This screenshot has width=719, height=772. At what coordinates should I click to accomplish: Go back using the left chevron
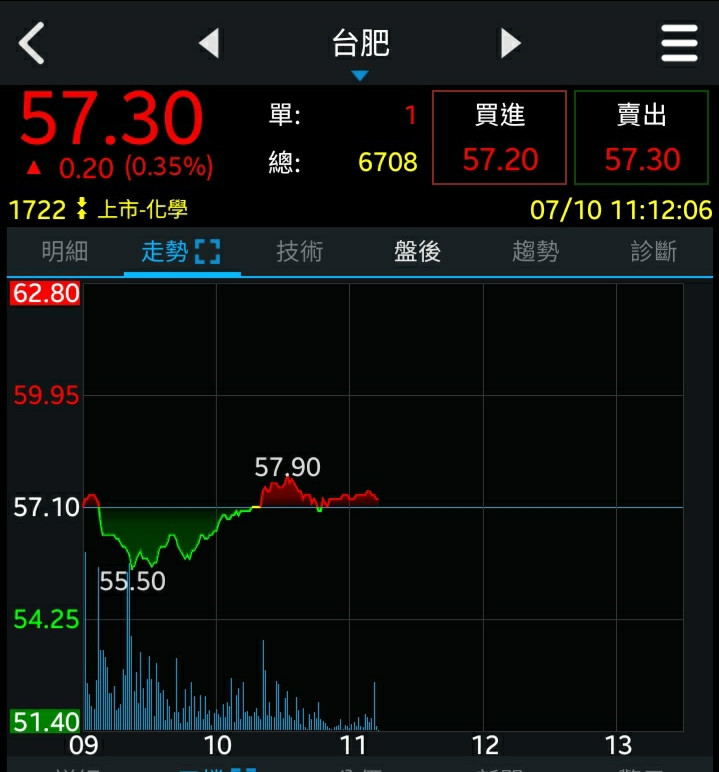pos(32,44)
